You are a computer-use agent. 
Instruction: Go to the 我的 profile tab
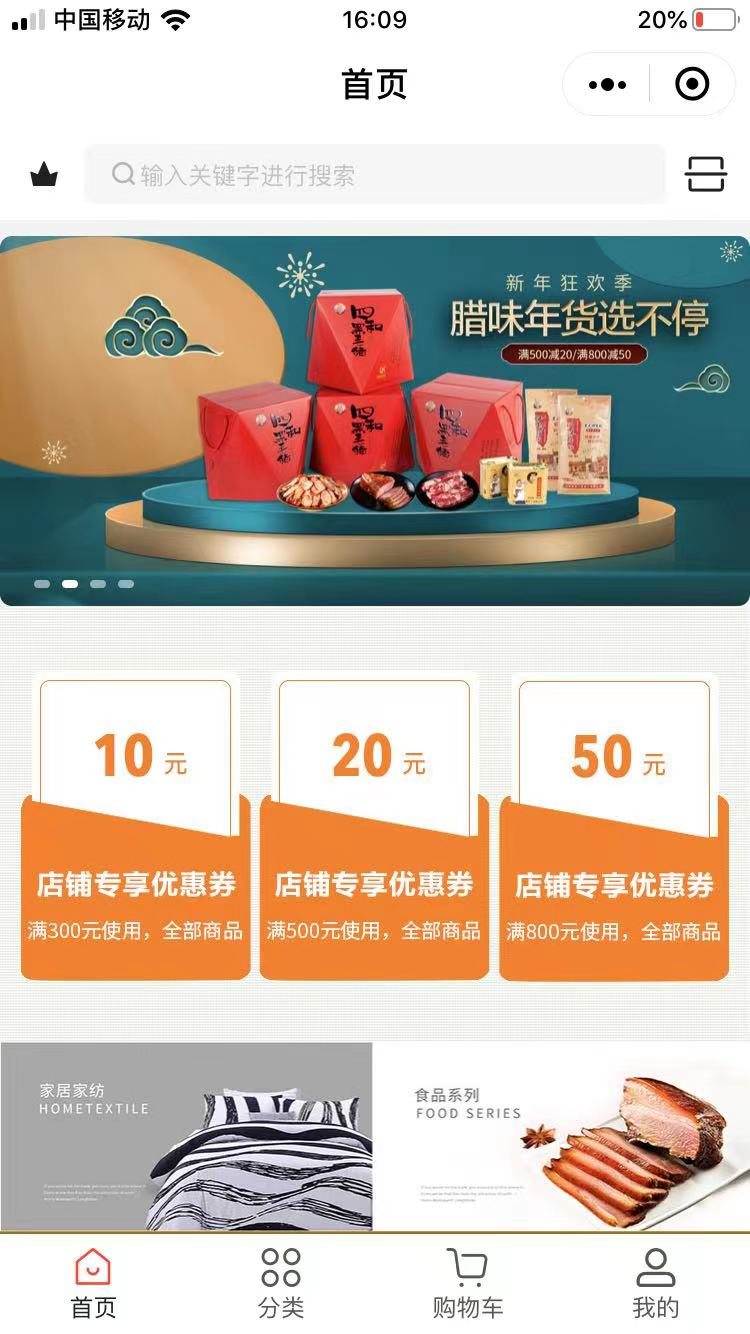pos(656,1284)
